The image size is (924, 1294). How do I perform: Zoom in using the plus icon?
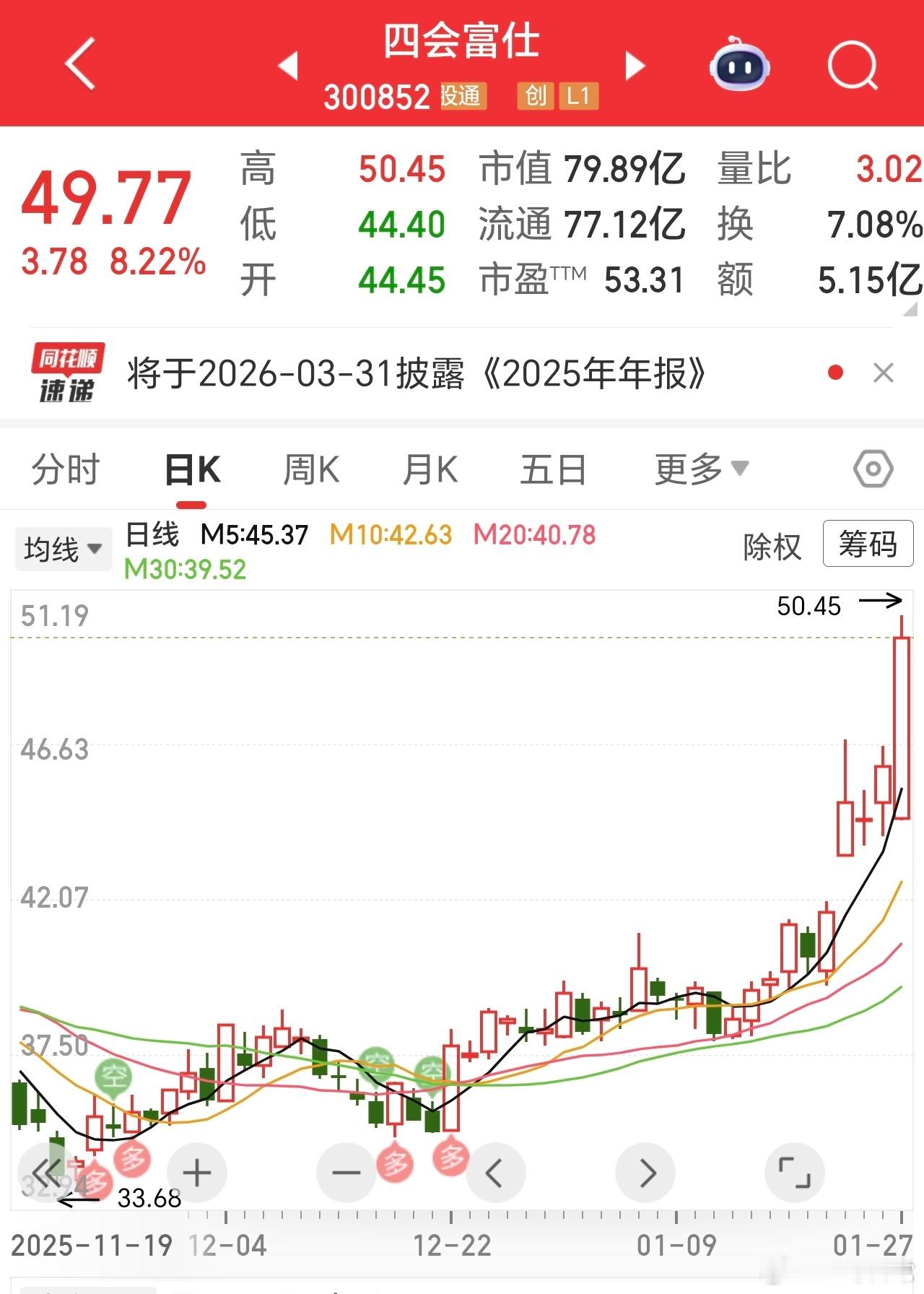[196, 1172]
